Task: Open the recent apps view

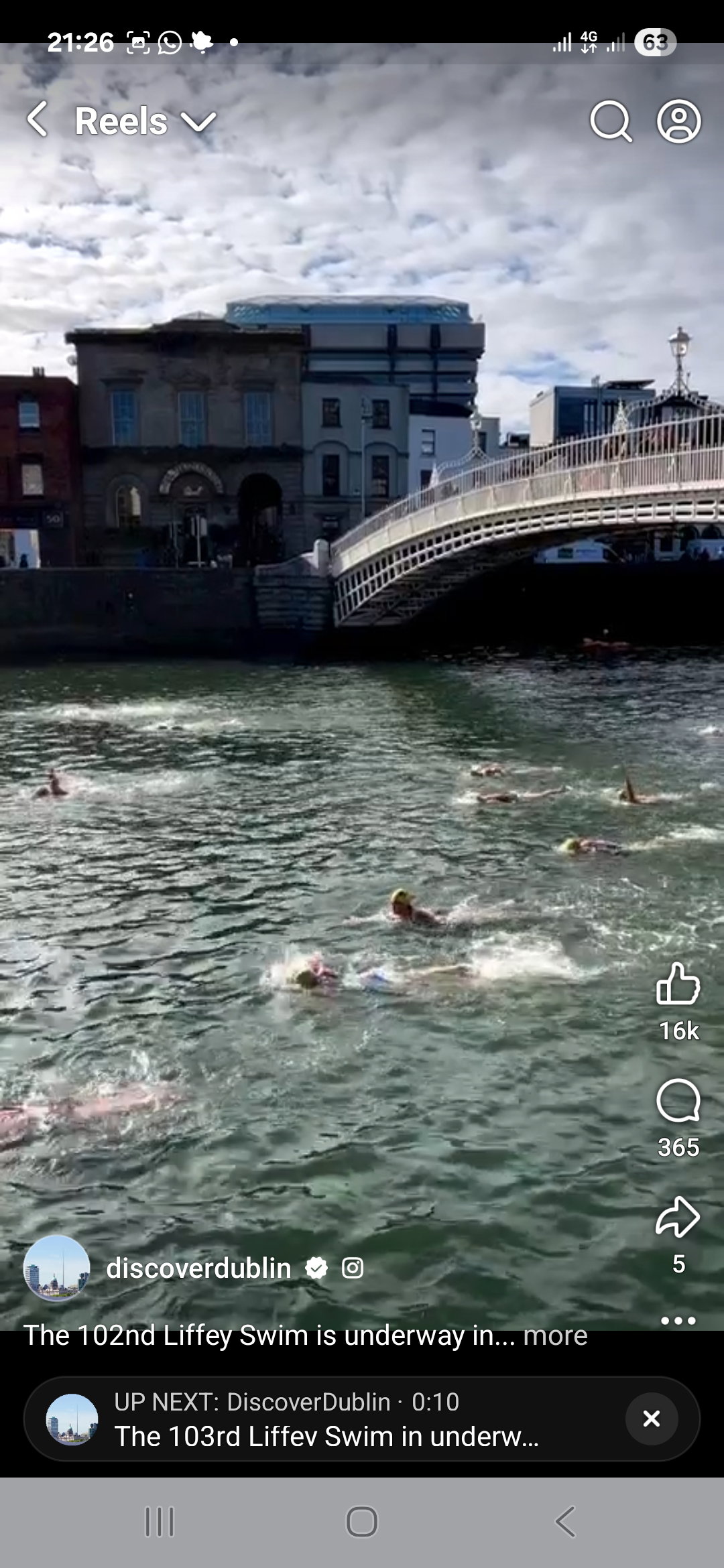Action: (160, 1522)
